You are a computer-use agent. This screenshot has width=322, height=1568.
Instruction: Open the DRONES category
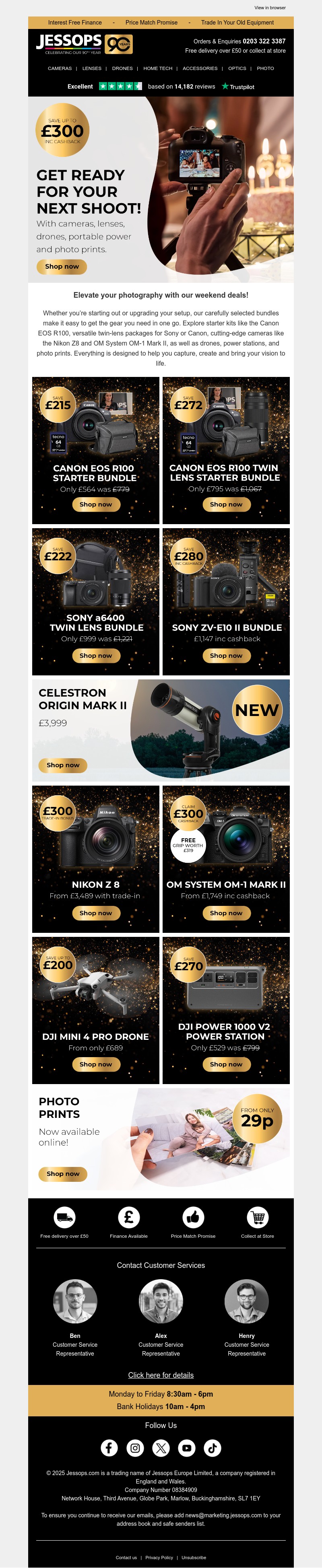click(122, 68)
